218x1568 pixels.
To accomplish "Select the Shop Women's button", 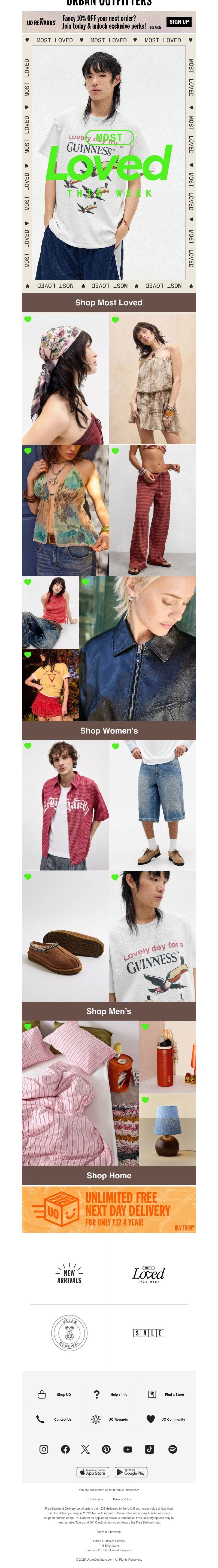I will click(x=109, y=731).
